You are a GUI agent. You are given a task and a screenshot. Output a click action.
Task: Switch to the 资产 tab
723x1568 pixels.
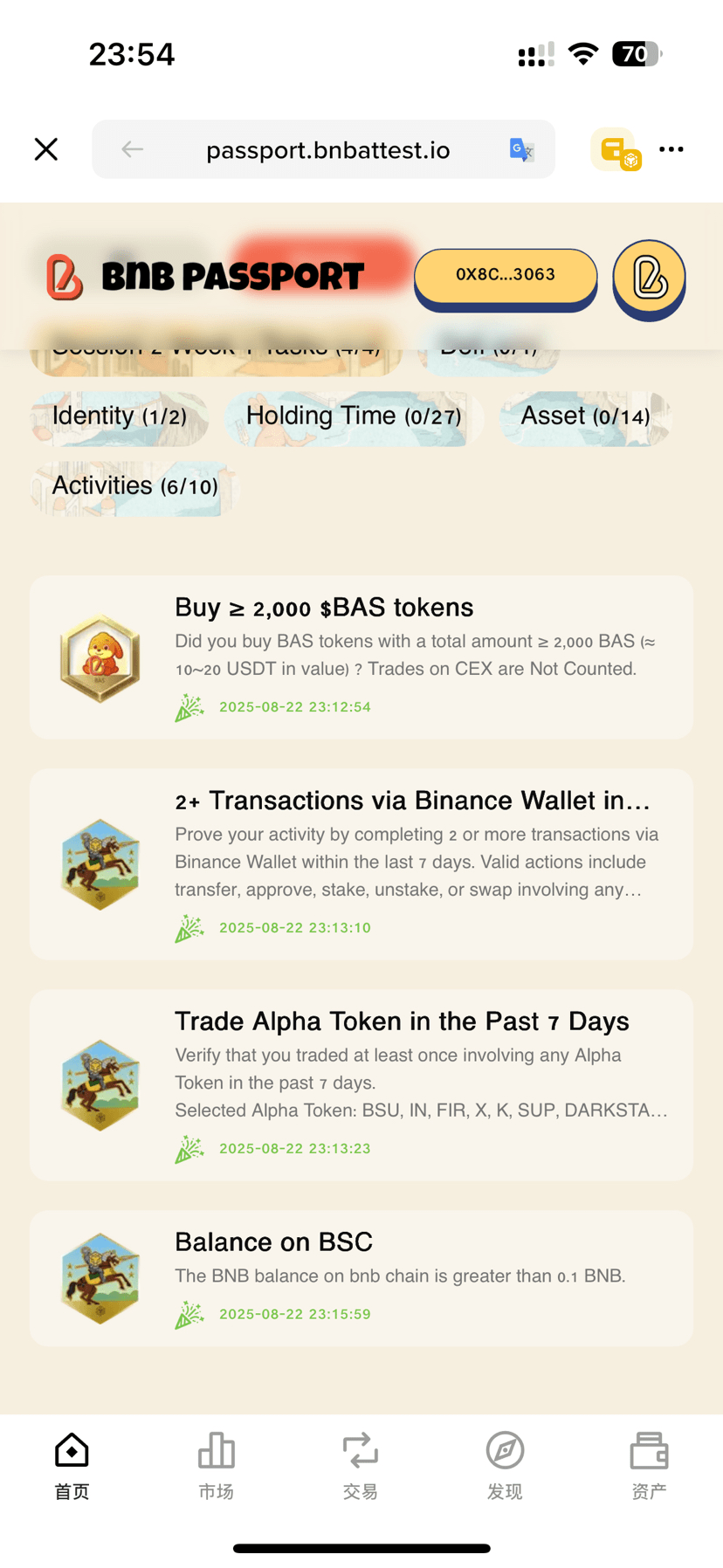pyautogui.click(x=649, y=1465)
